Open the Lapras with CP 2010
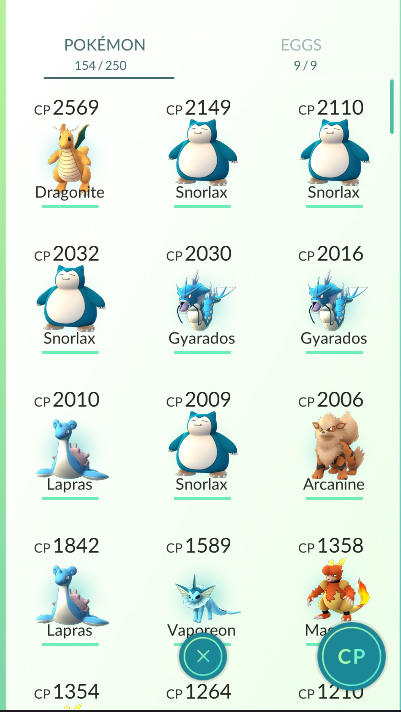 [x=69, y=445]
